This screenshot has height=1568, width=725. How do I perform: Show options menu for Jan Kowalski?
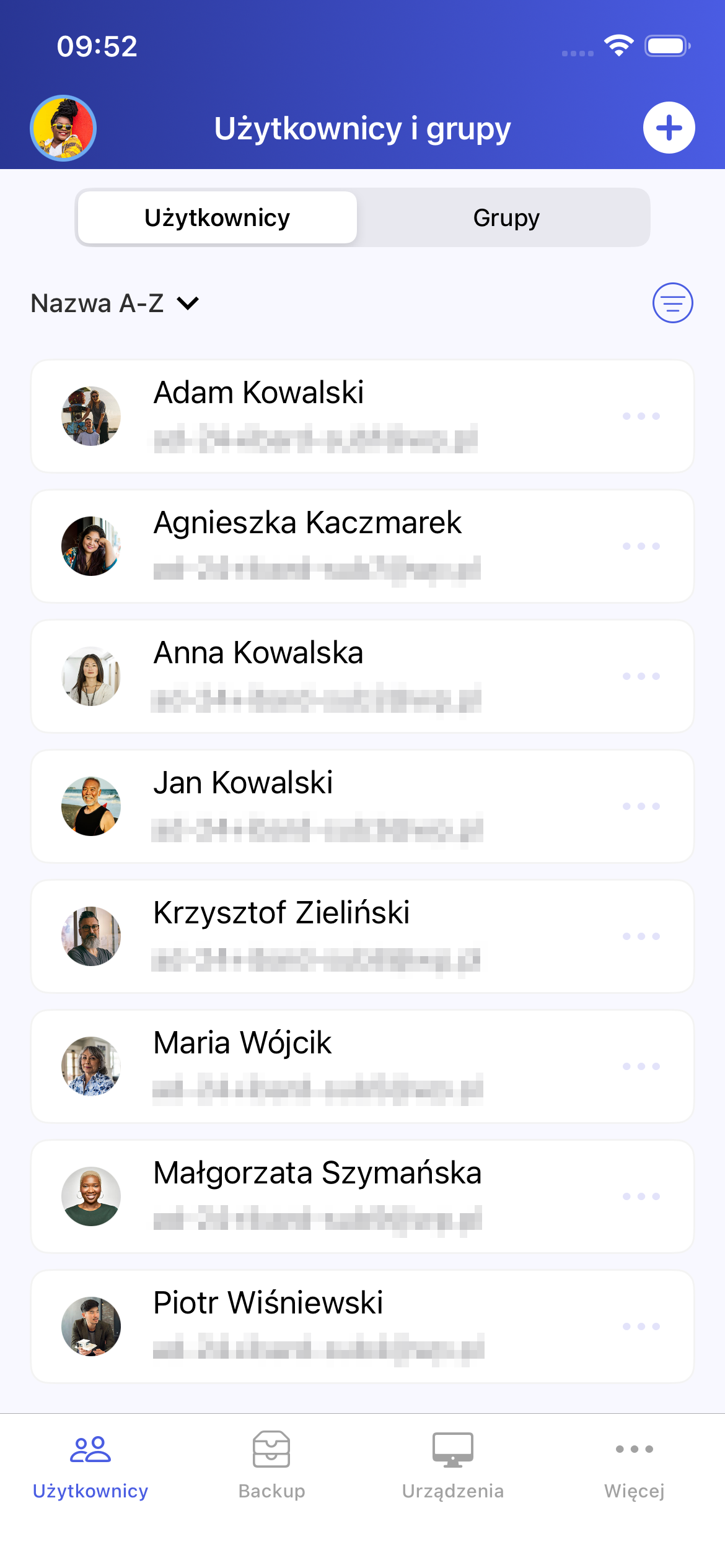(641, 806)
